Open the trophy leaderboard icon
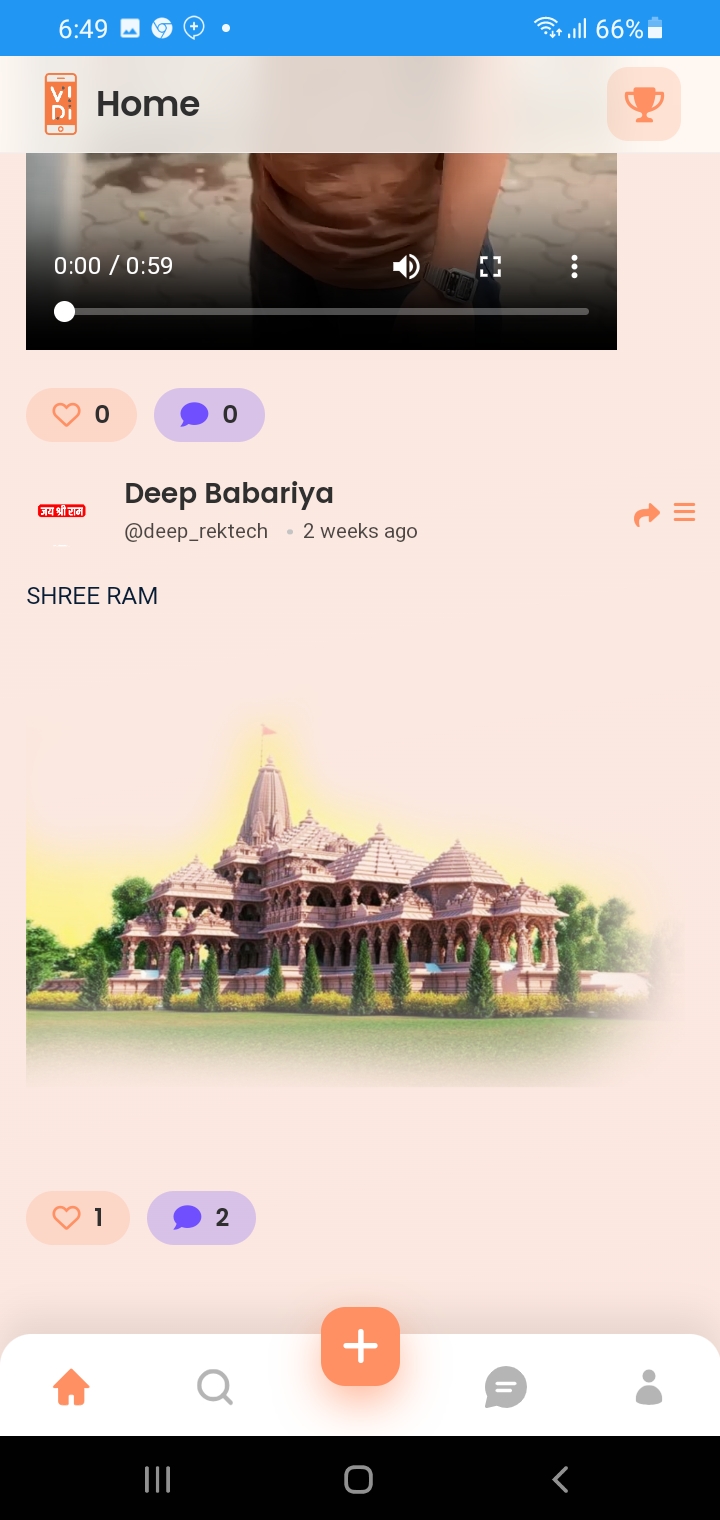The image size is (720, 1520). 643,104
